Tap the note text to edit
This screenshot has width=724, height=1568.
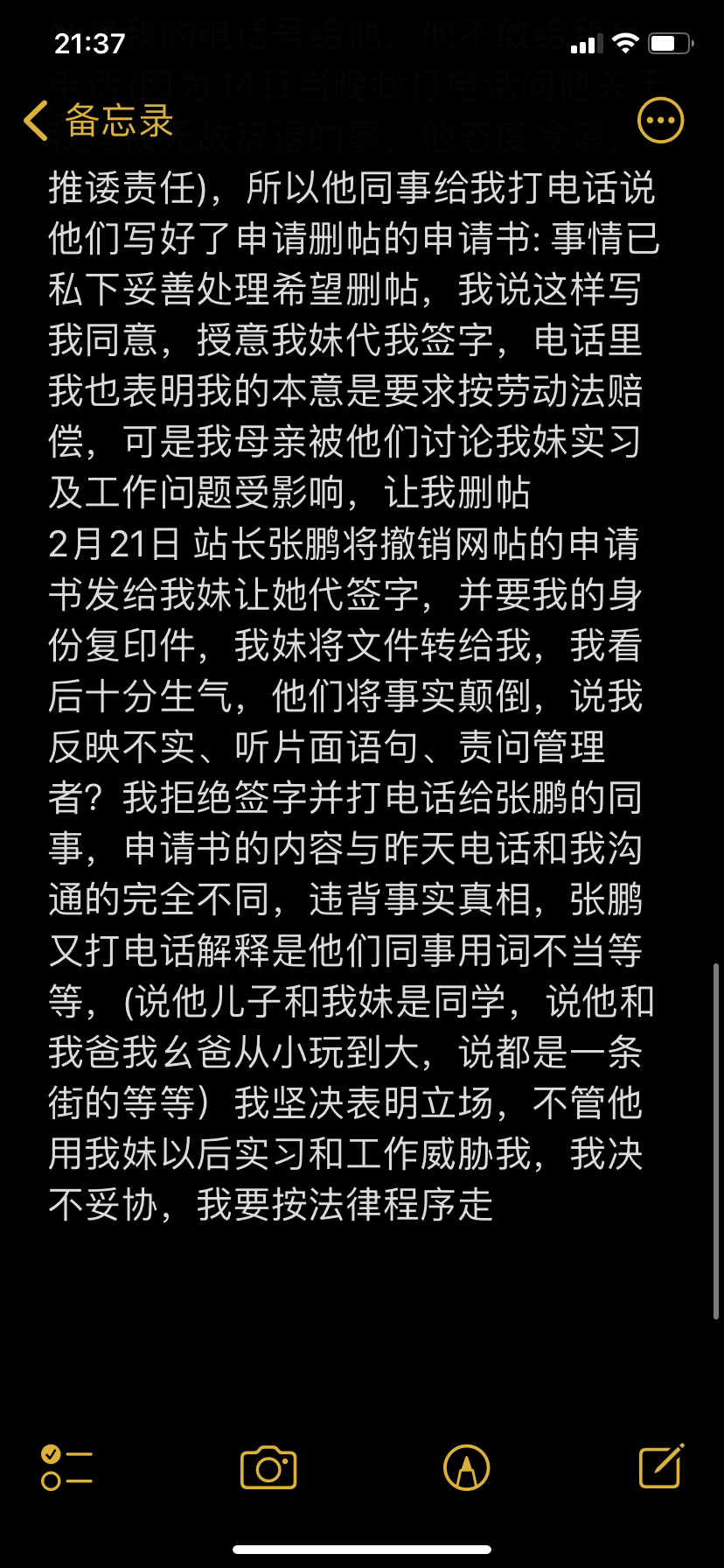point(350,700)
